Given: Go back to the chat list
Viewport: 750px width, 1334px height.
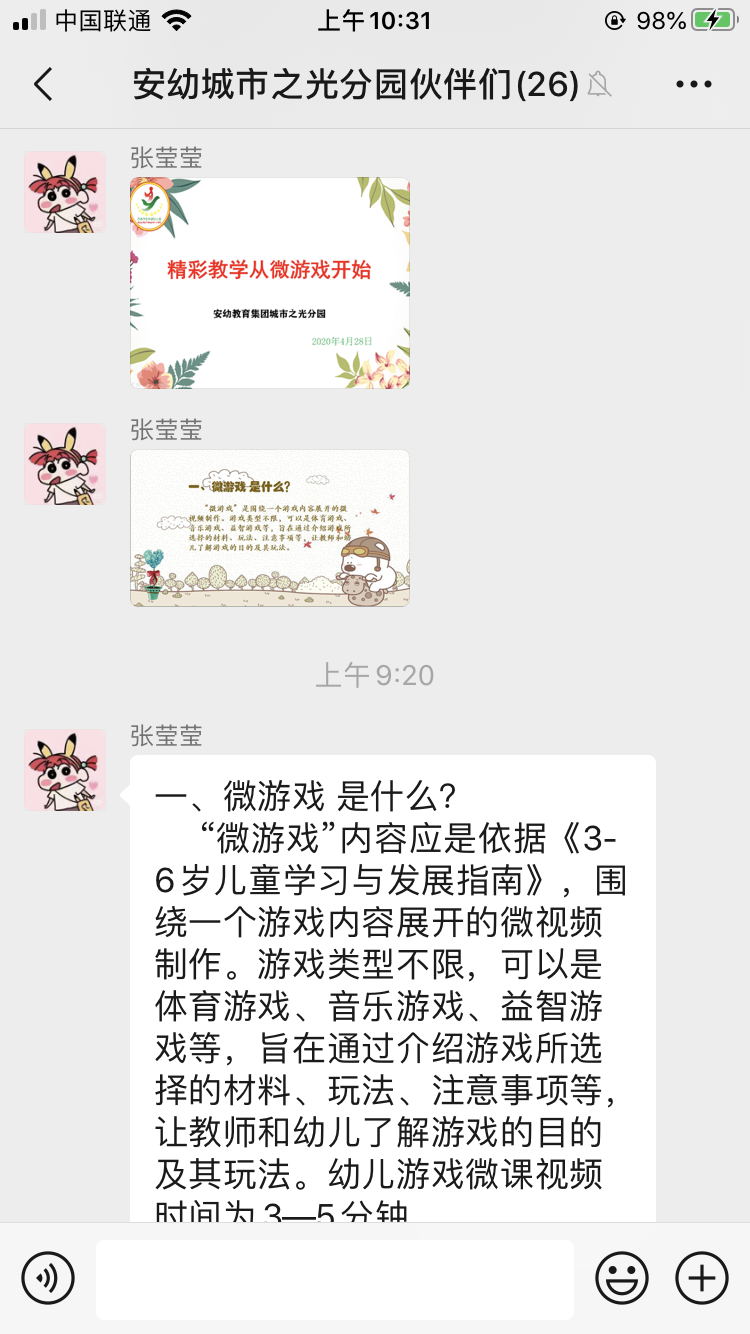Looking at the screenshot, I should [x=43, y=85].
